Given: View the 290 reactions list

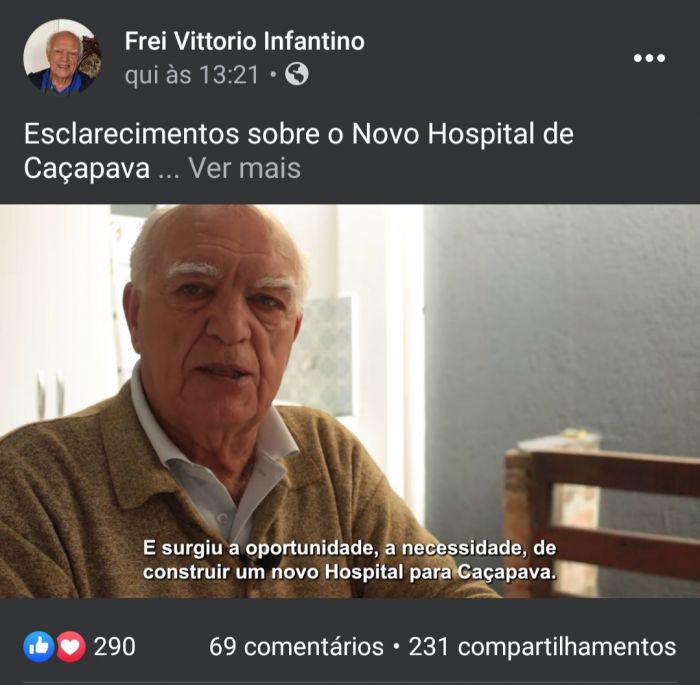Looking at the screenshot, I should tap(80, 647).
